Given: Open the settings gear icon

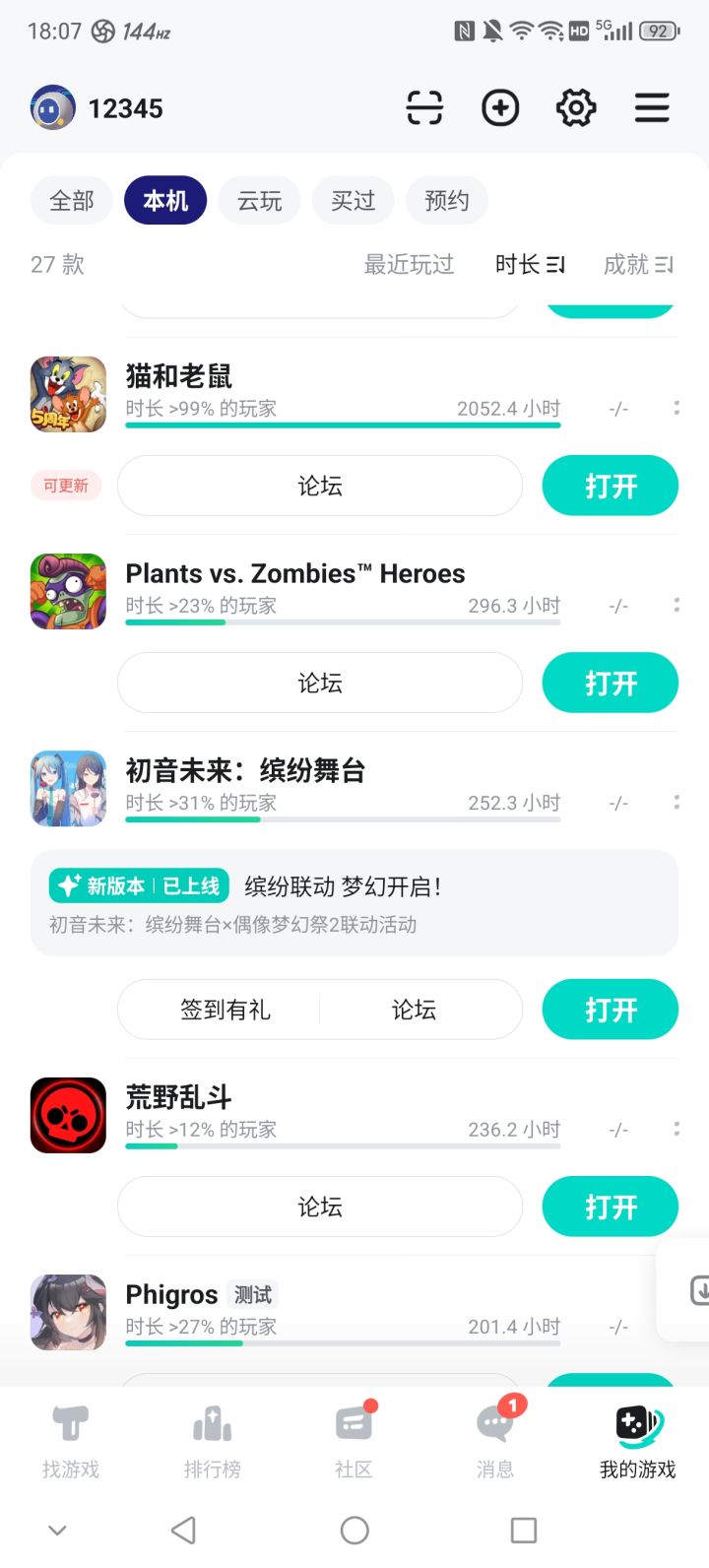Looking at the screenshot, I should point(575,107).
